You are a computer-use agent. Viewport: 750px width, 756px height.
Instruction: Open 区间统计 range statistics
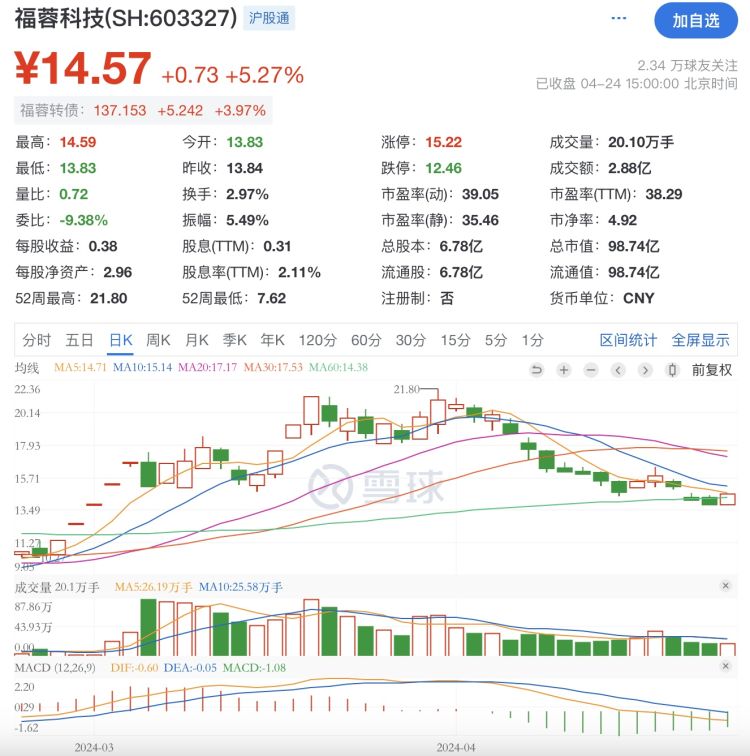(x=628, y=340)
